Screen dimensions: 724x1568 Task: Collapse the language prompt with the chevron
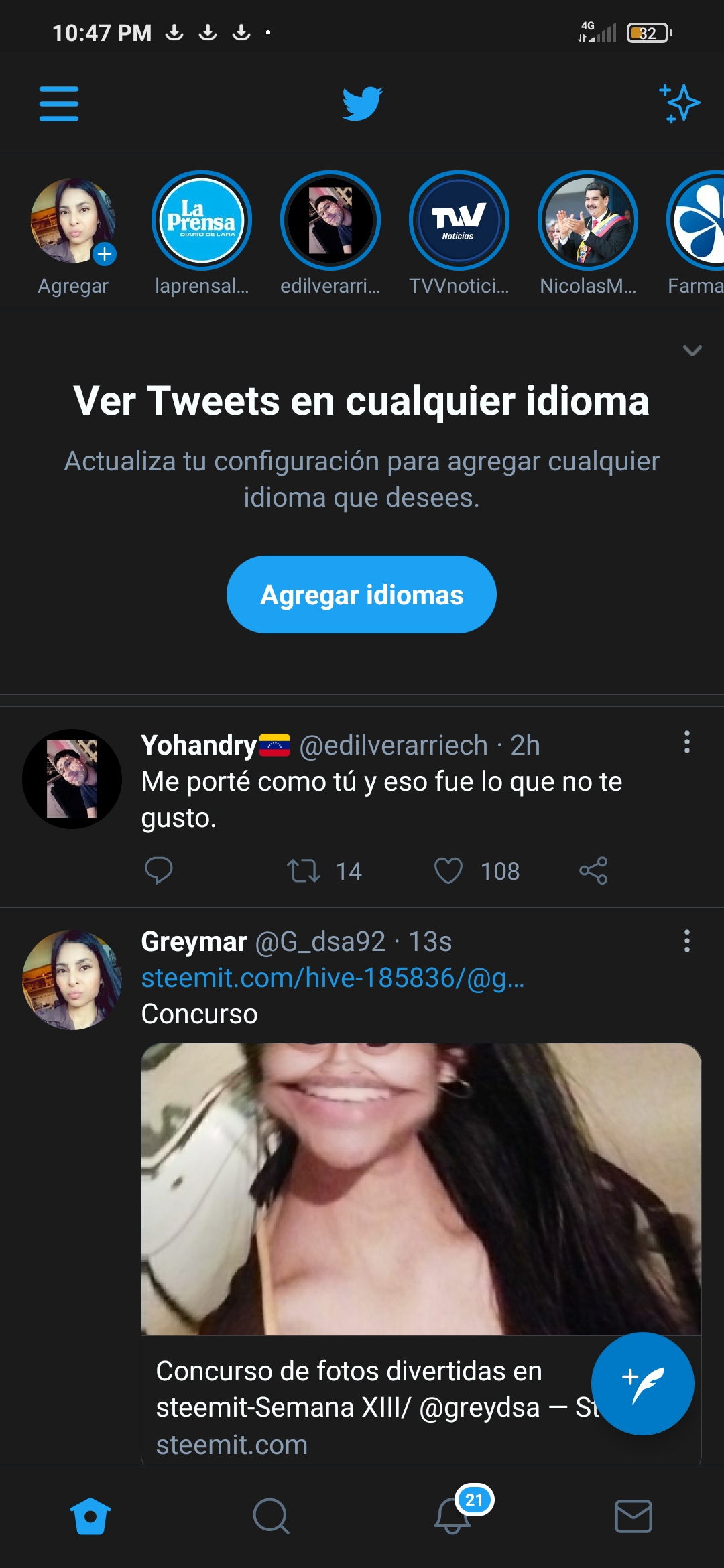pyautogui.click(x=692, y=350)
